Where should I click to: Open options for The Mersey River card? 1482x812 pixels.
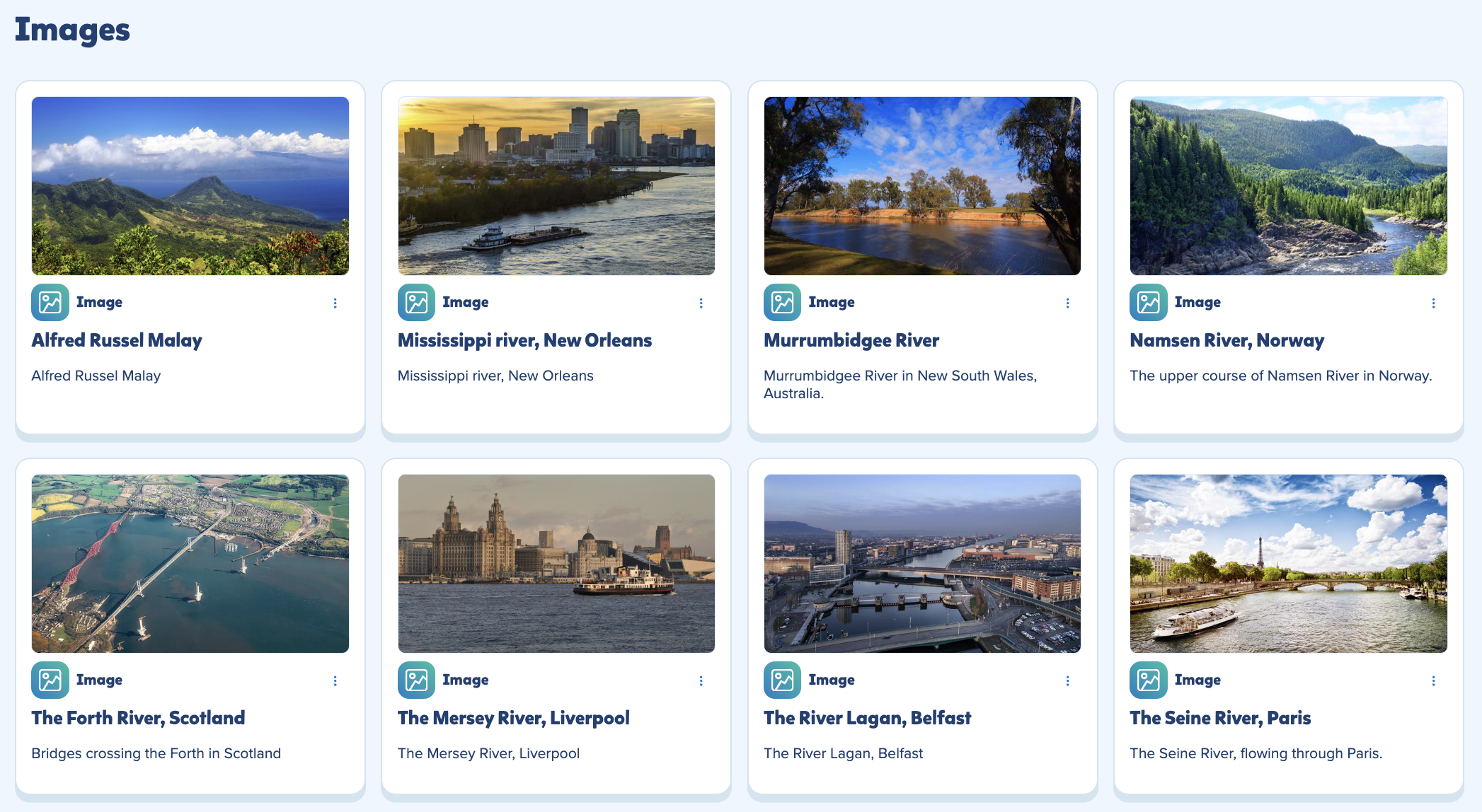pos(701,680)
